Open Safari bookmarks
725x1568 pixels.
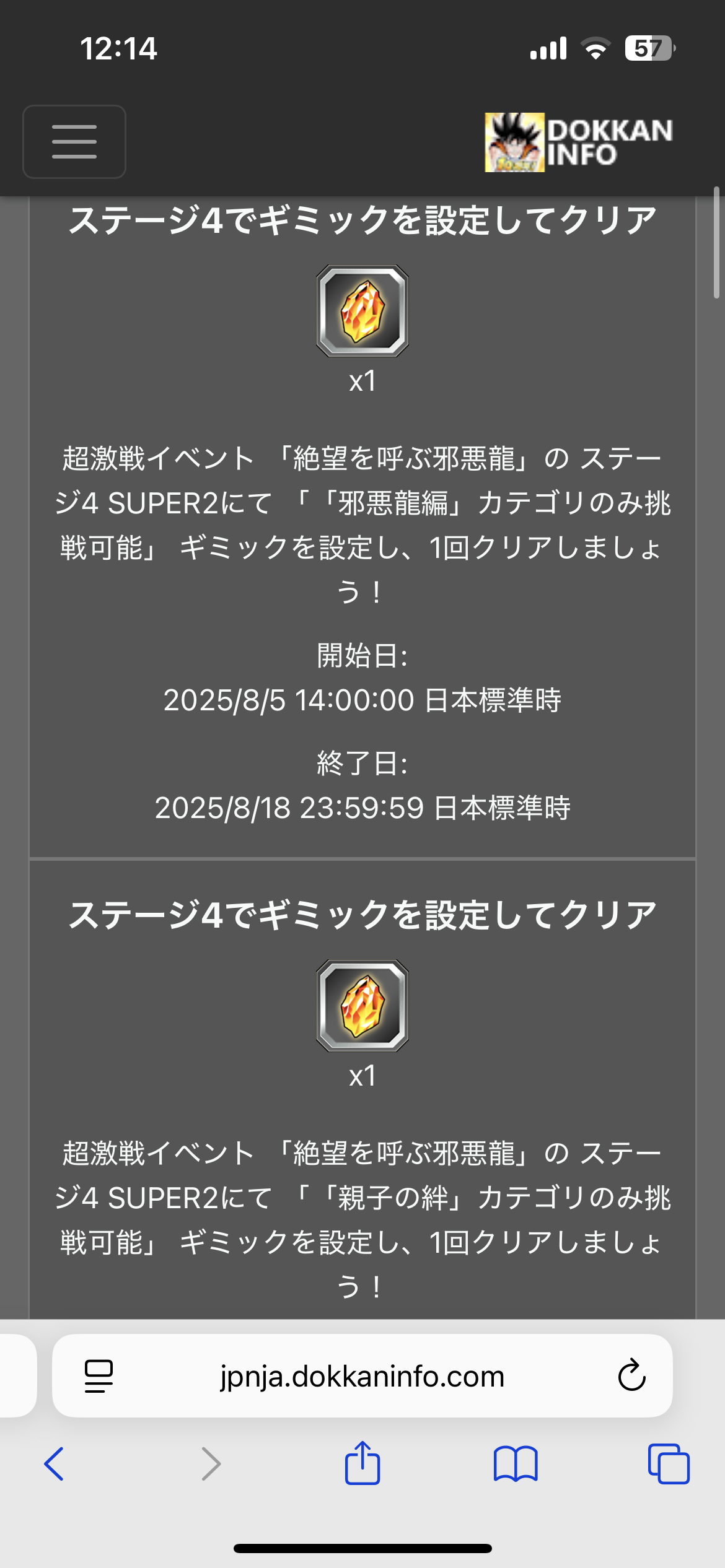(516, 1464)
